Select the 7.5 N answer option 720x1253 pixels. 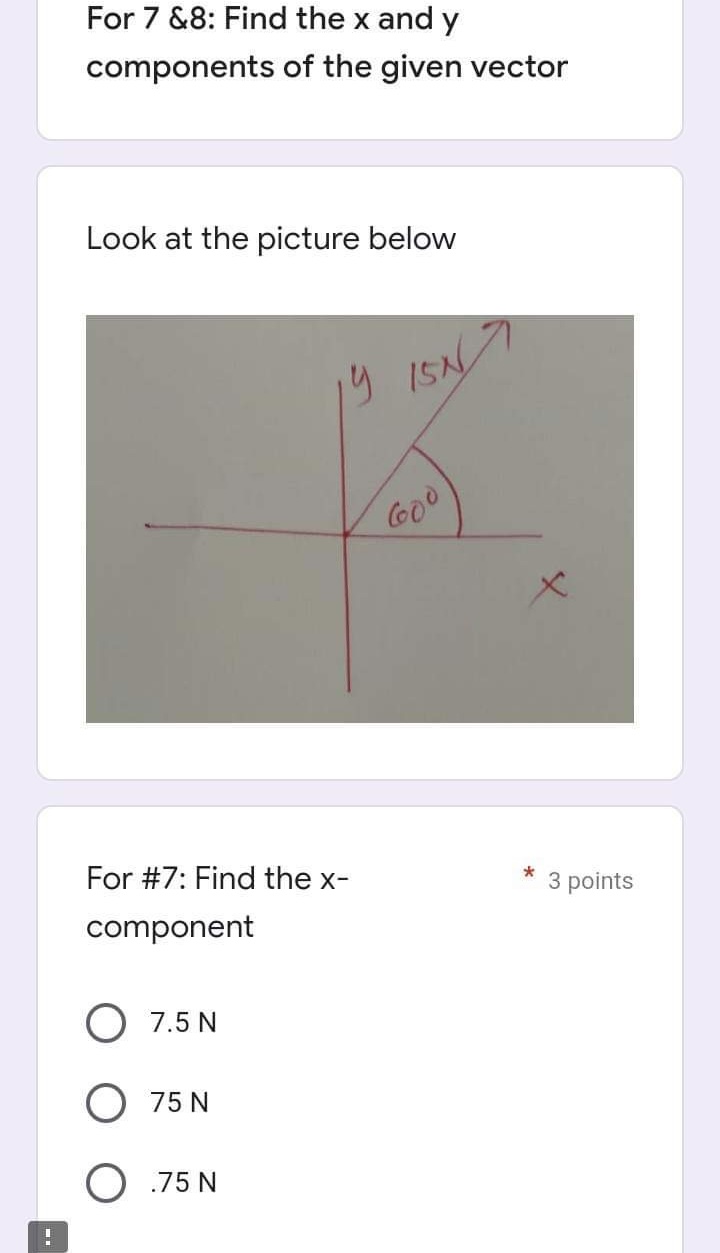tap(106, 1024)
